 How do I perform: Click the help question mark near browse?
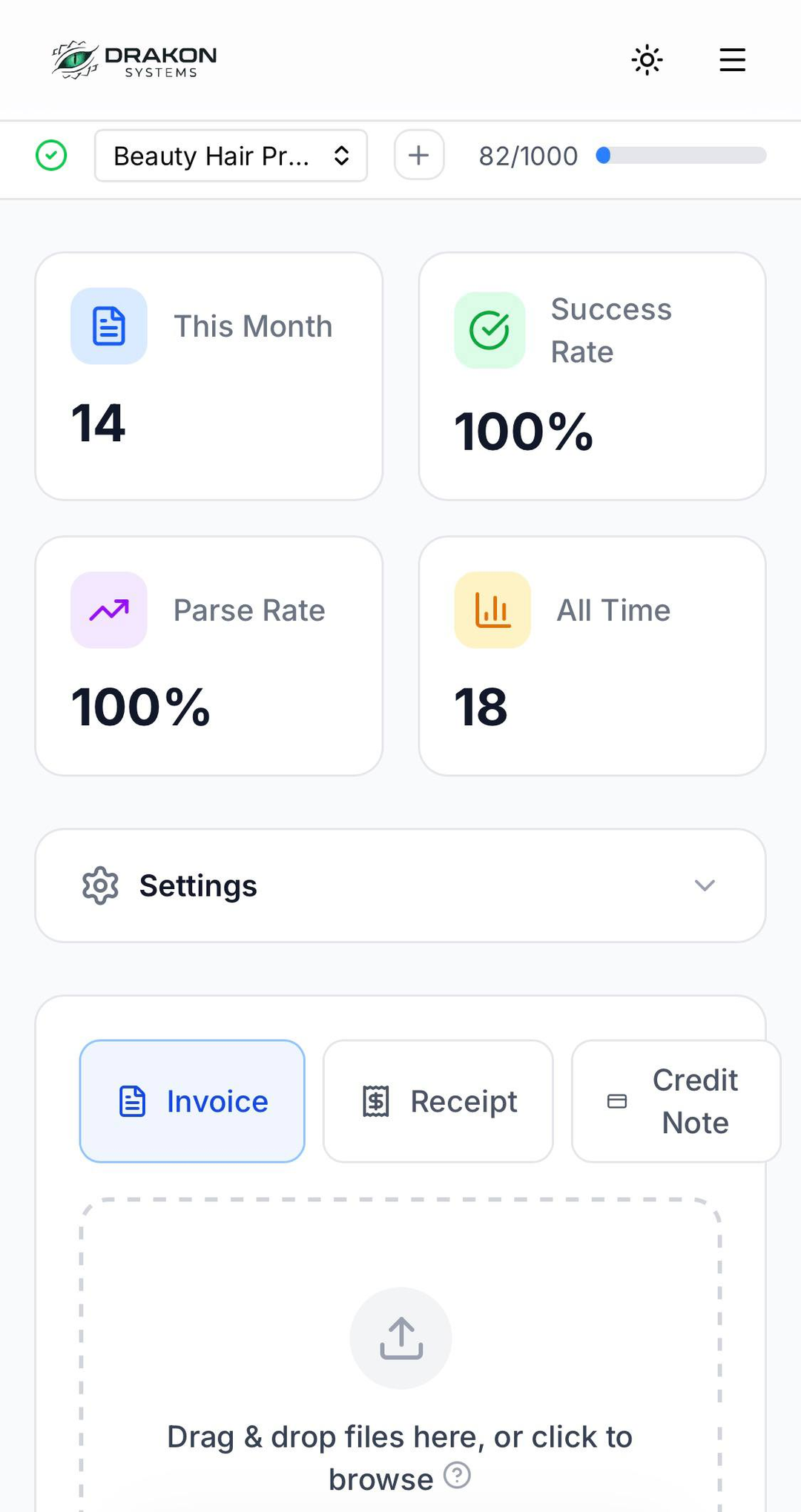(458, 1476)
